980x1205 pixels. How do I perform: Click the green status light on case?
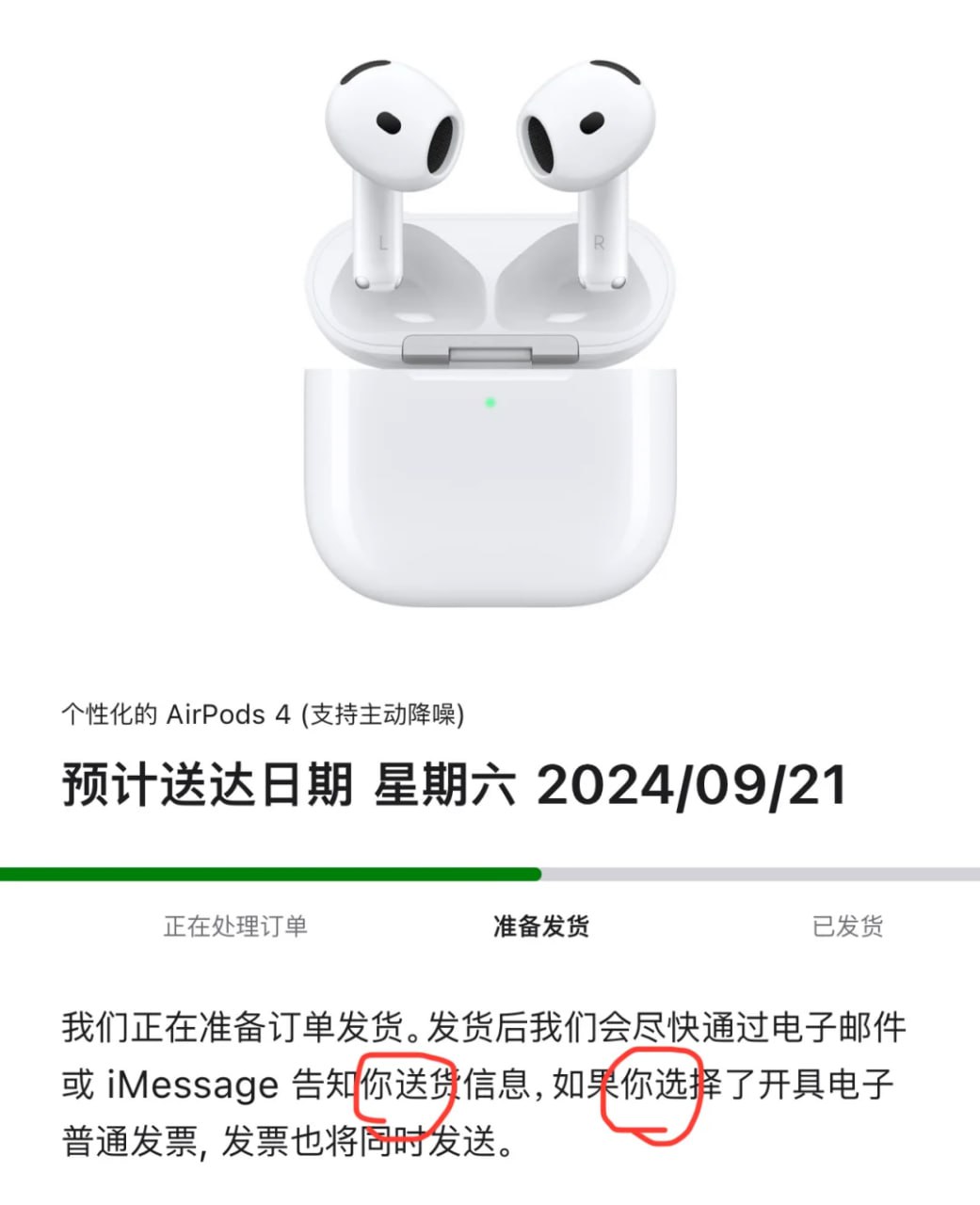tap(490, 403)
